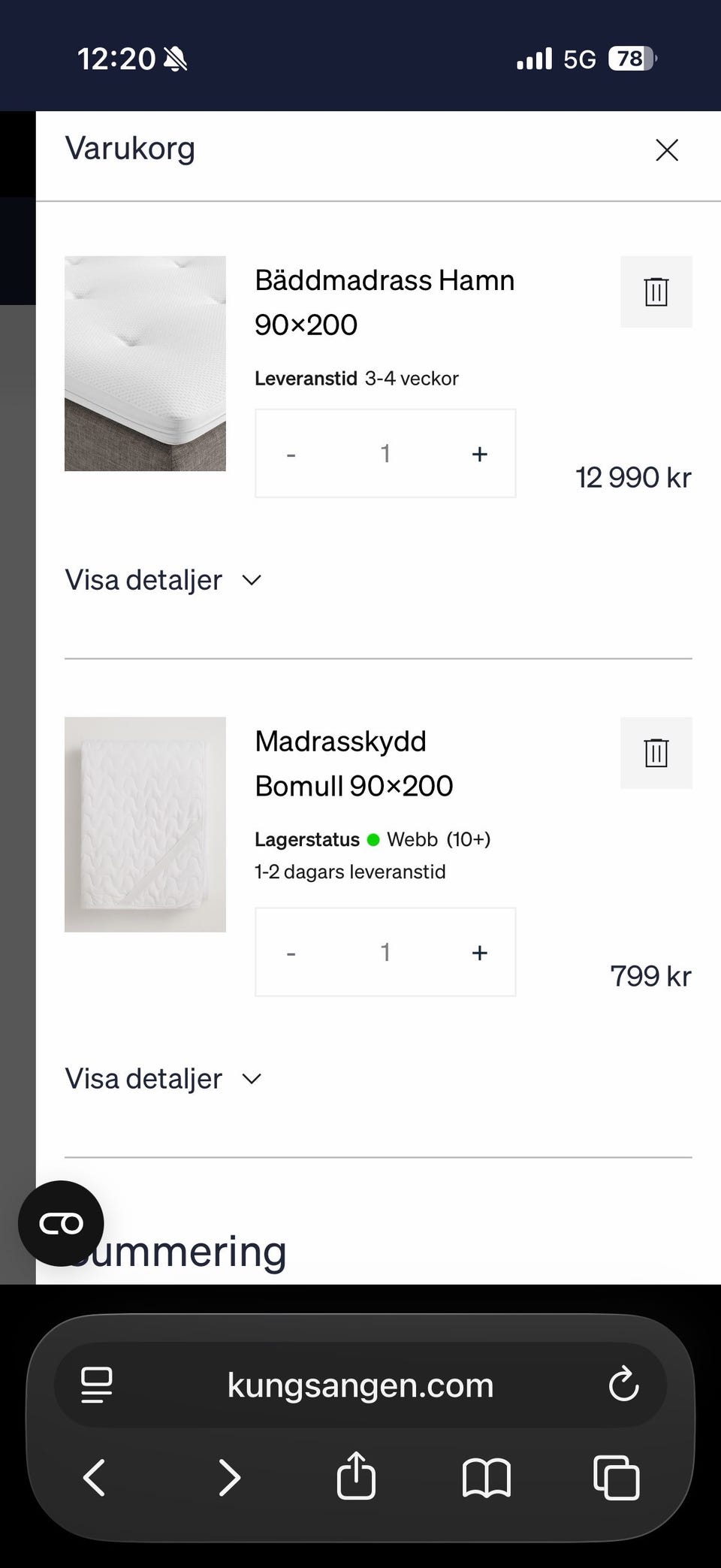Increase Bäddmadrass Hamn quantity with plus
721x1568 pixels.
[478, 453]
